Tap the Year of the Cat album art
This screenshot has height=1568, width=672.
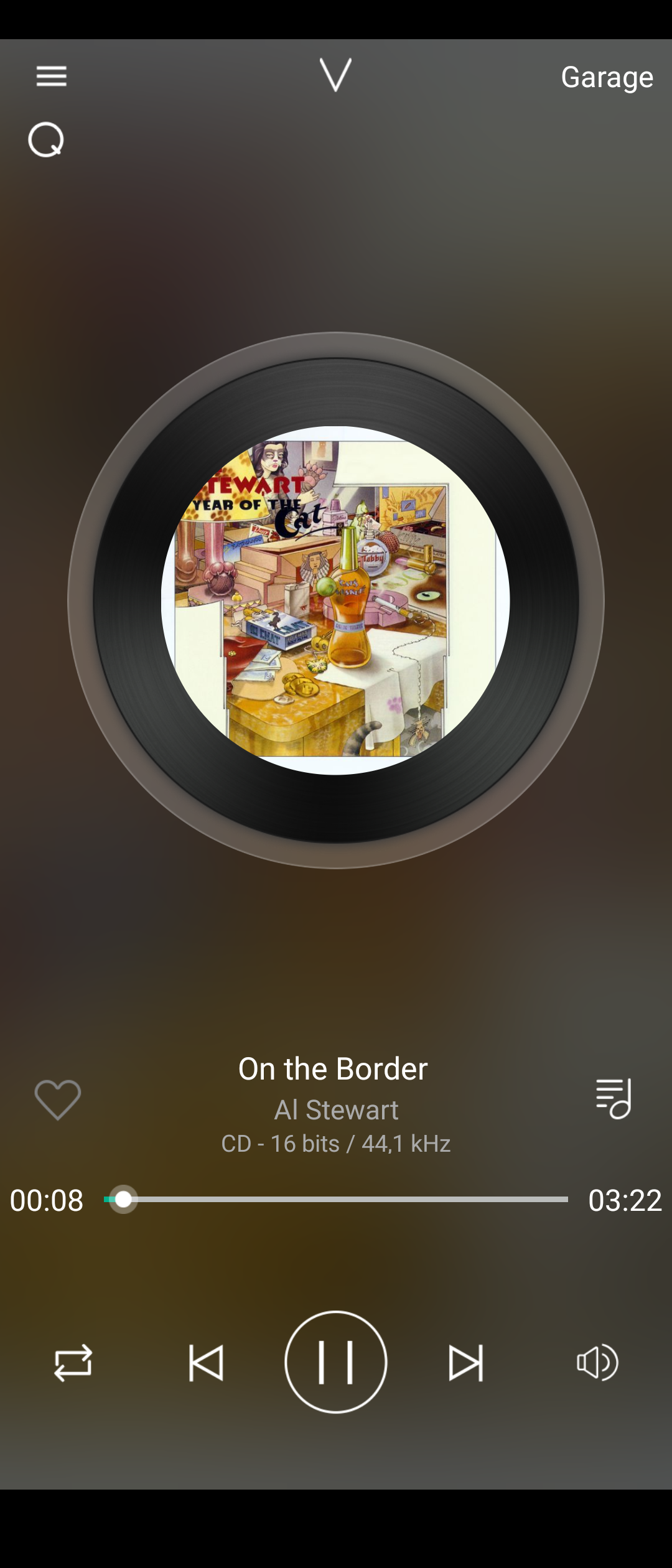point(335,600)
